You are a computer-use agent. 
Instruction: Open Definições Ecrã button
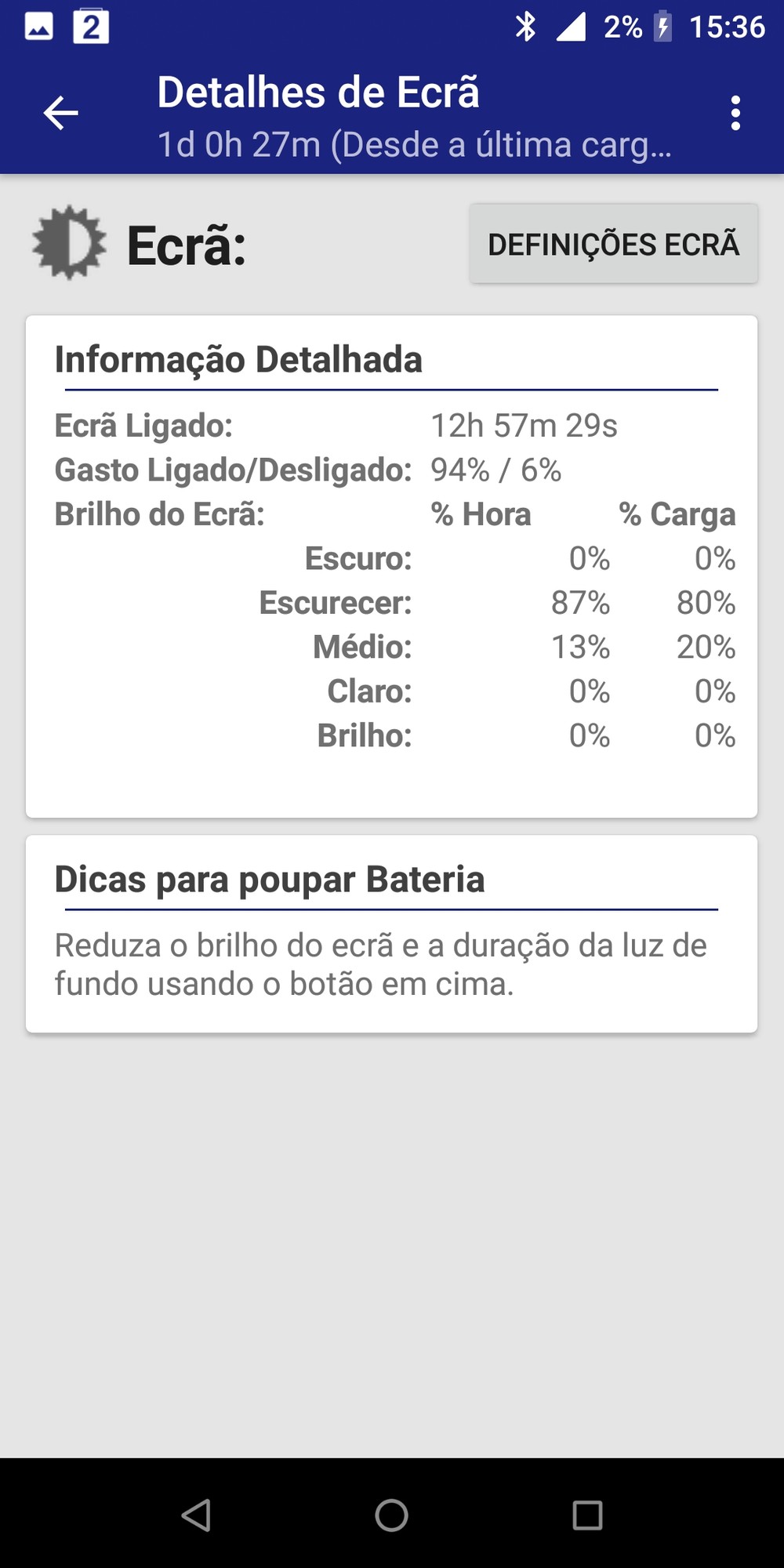click(613, 244)
